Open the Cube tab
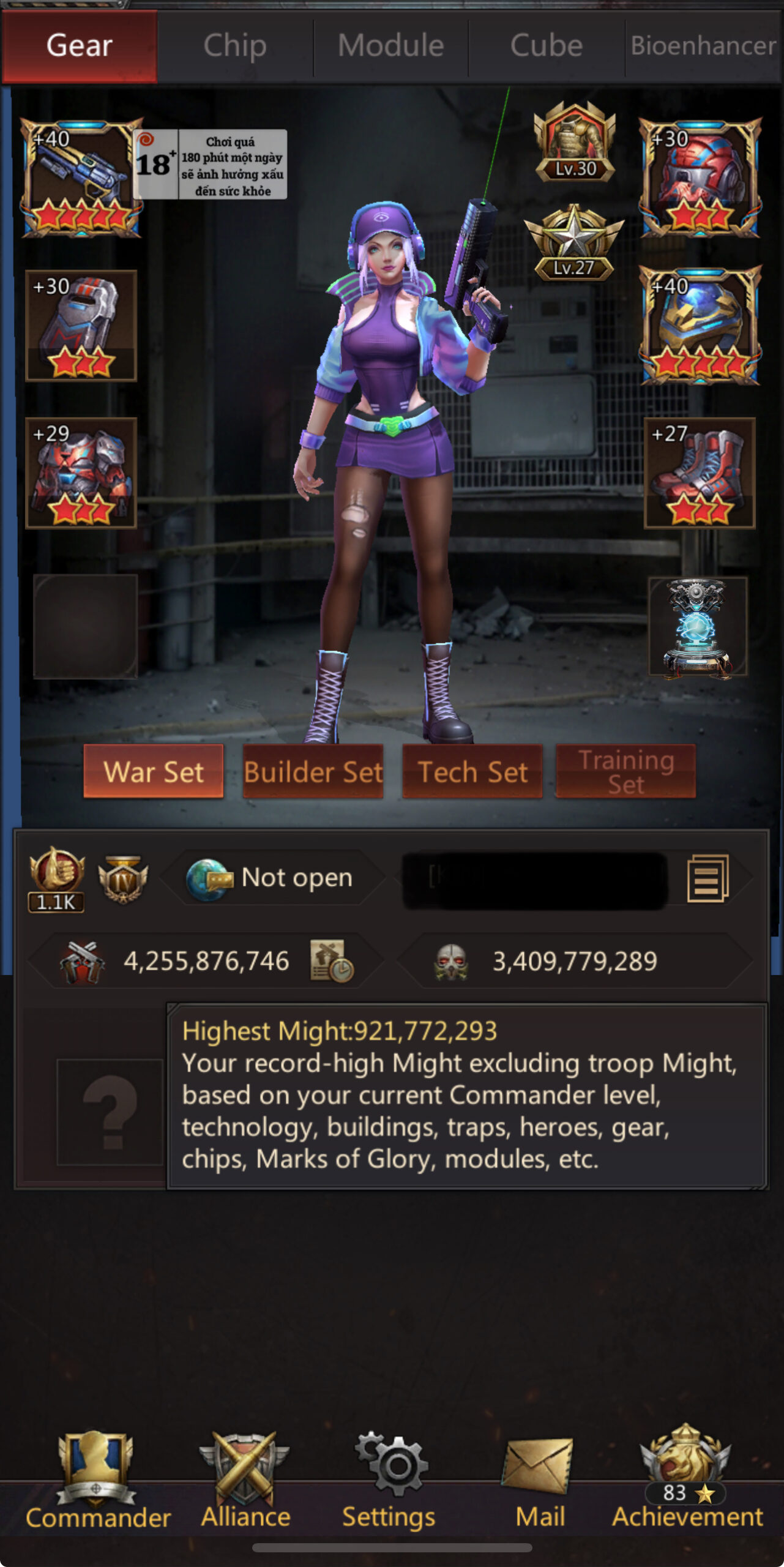This screenshot has height=1567, width=784. 546,46
